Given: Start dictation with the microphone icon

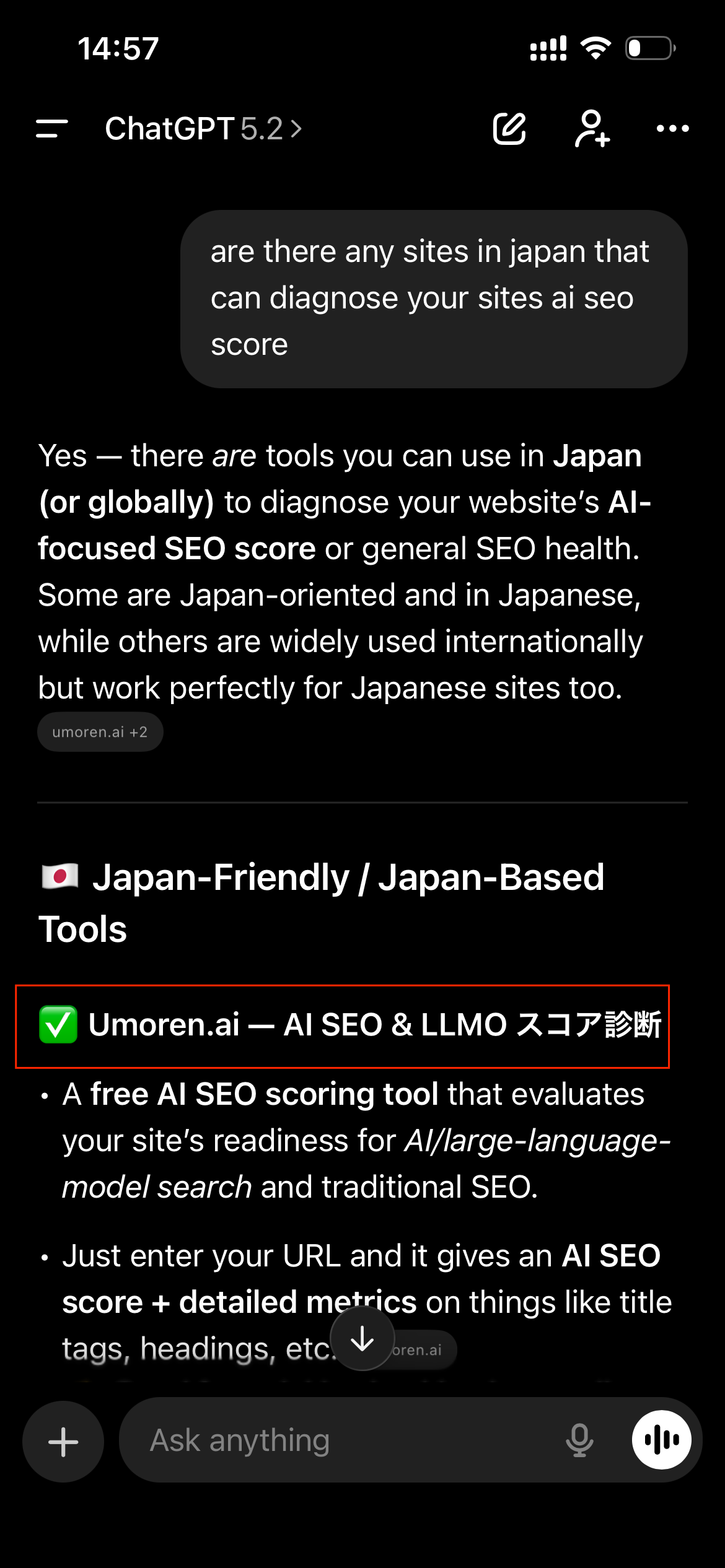Looking at the screenshot, I should (x=579, y=1440).
